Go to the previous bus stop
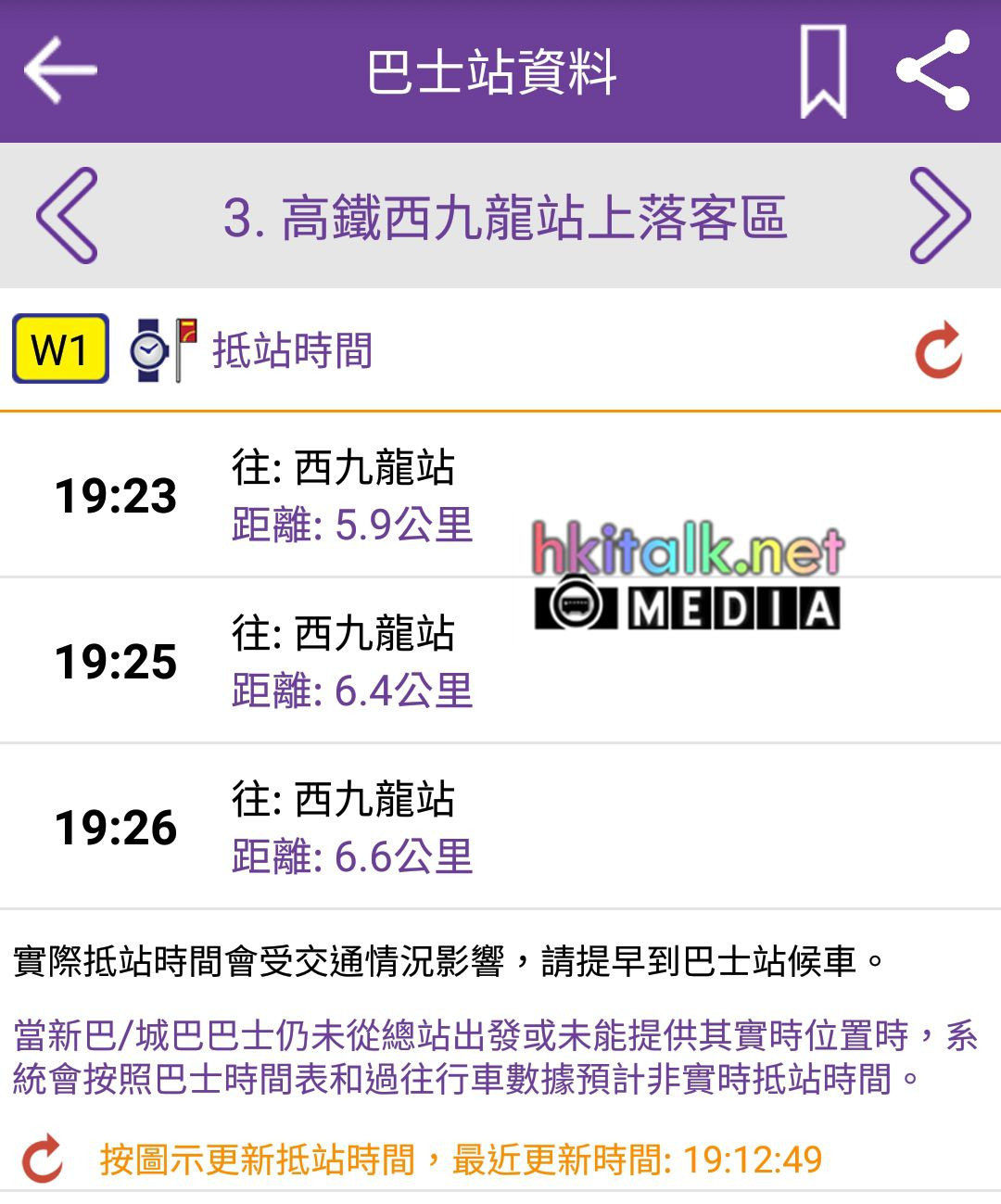The width and height of the screenshot is (1001, 1204). [67, 216]
